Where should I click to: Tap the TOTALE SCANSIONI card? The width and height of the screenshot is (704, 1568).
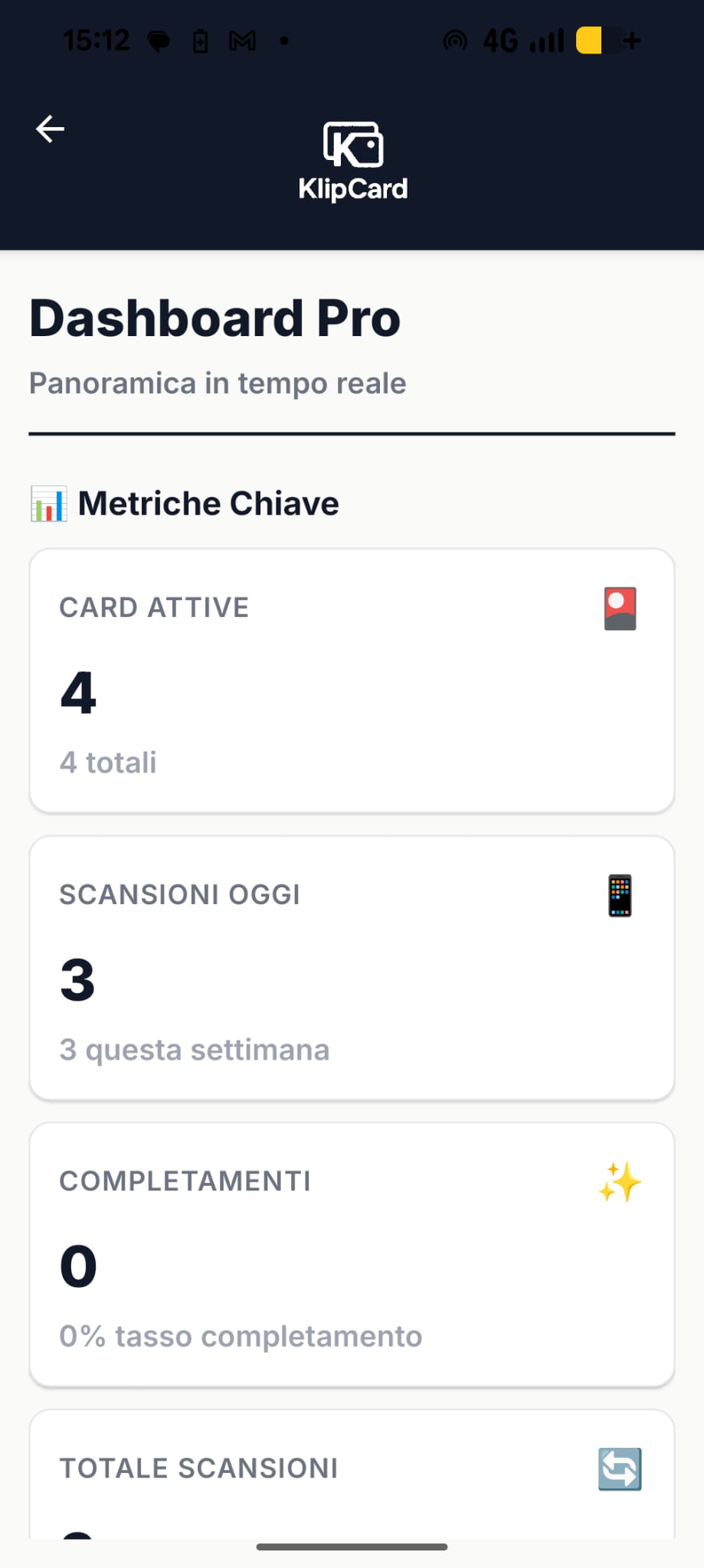click(352, 1468)
